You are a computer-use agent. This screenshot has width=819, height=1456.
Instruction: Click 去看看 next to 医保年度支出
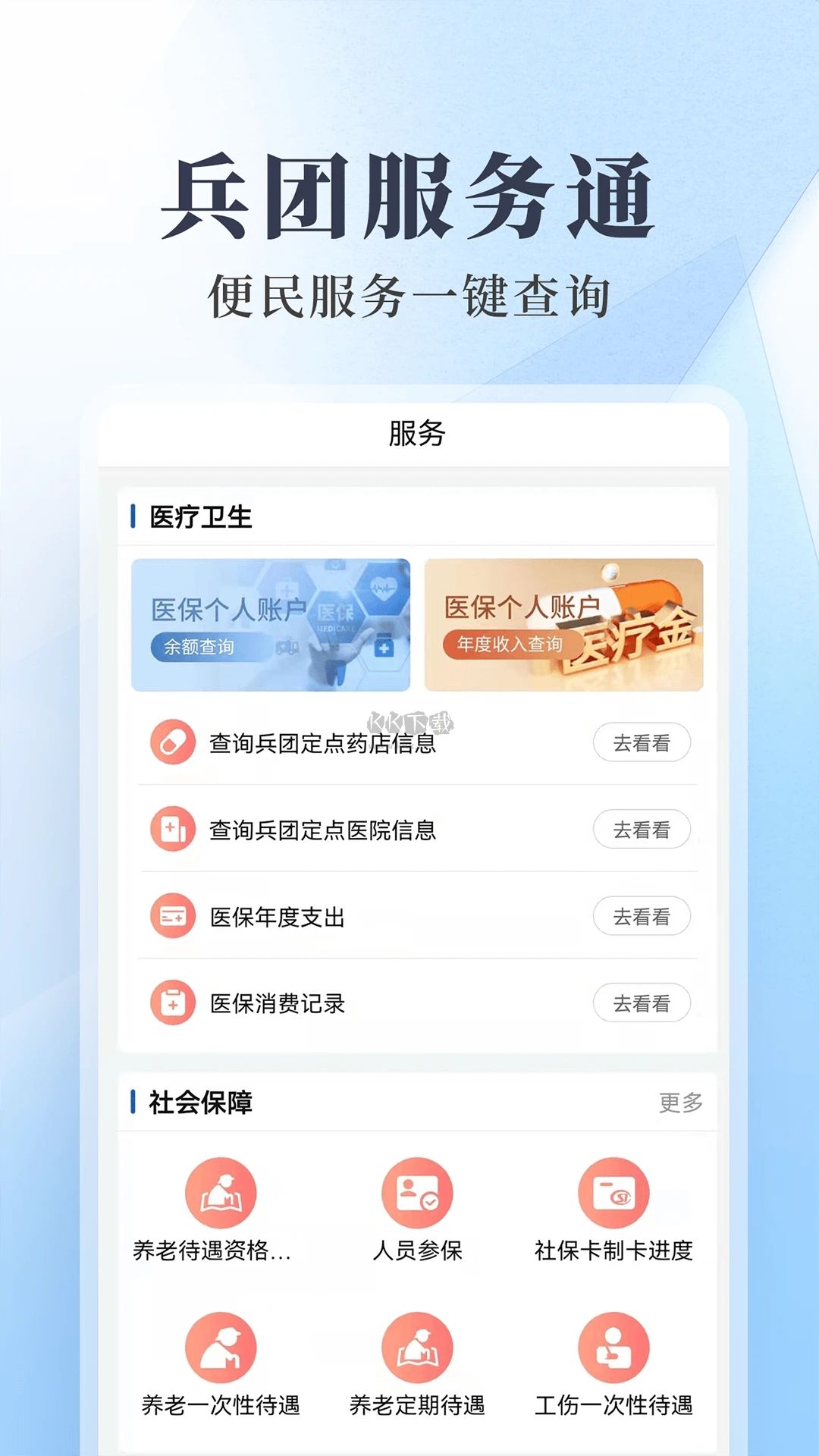pos(642,917)
